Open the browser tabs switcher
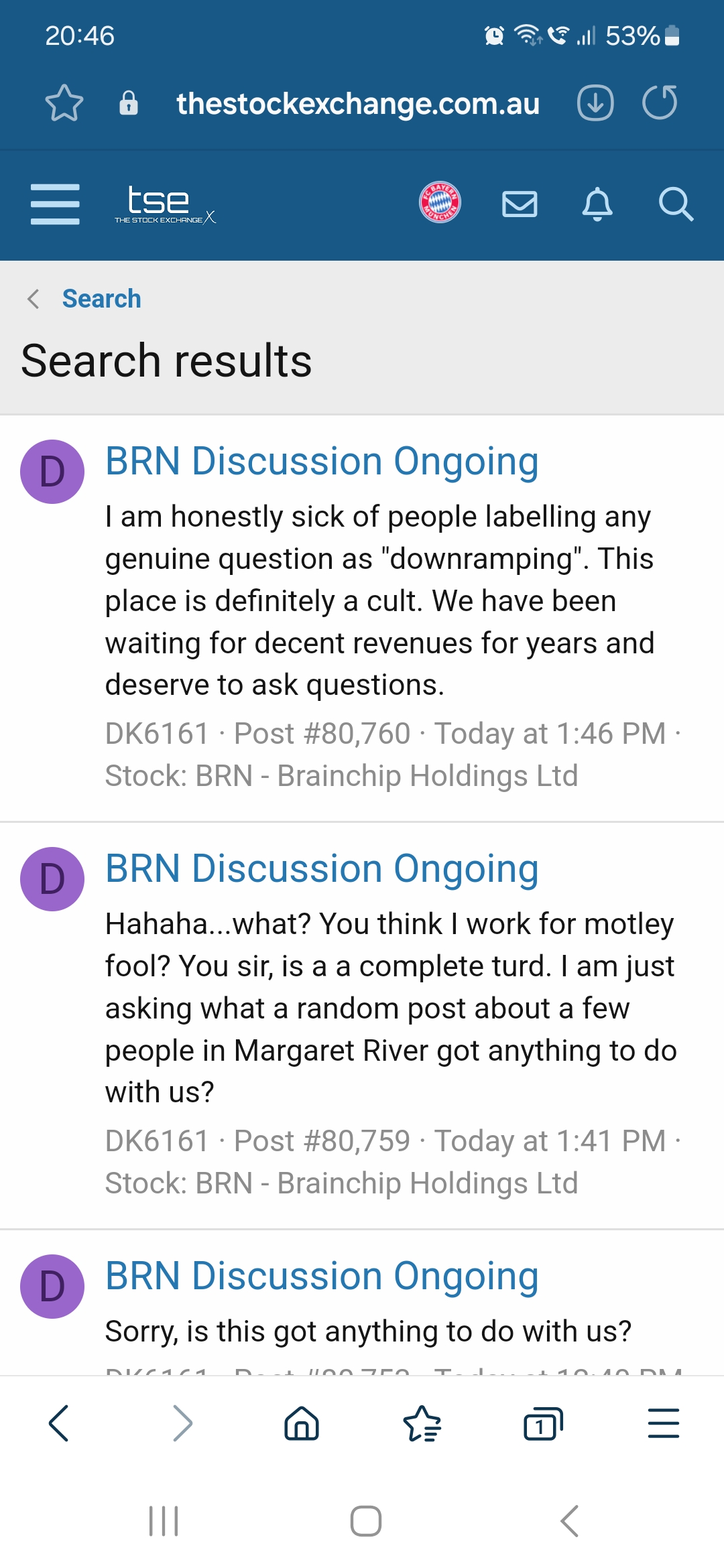Screen dimensions: 724x1568 (543, 1423)
